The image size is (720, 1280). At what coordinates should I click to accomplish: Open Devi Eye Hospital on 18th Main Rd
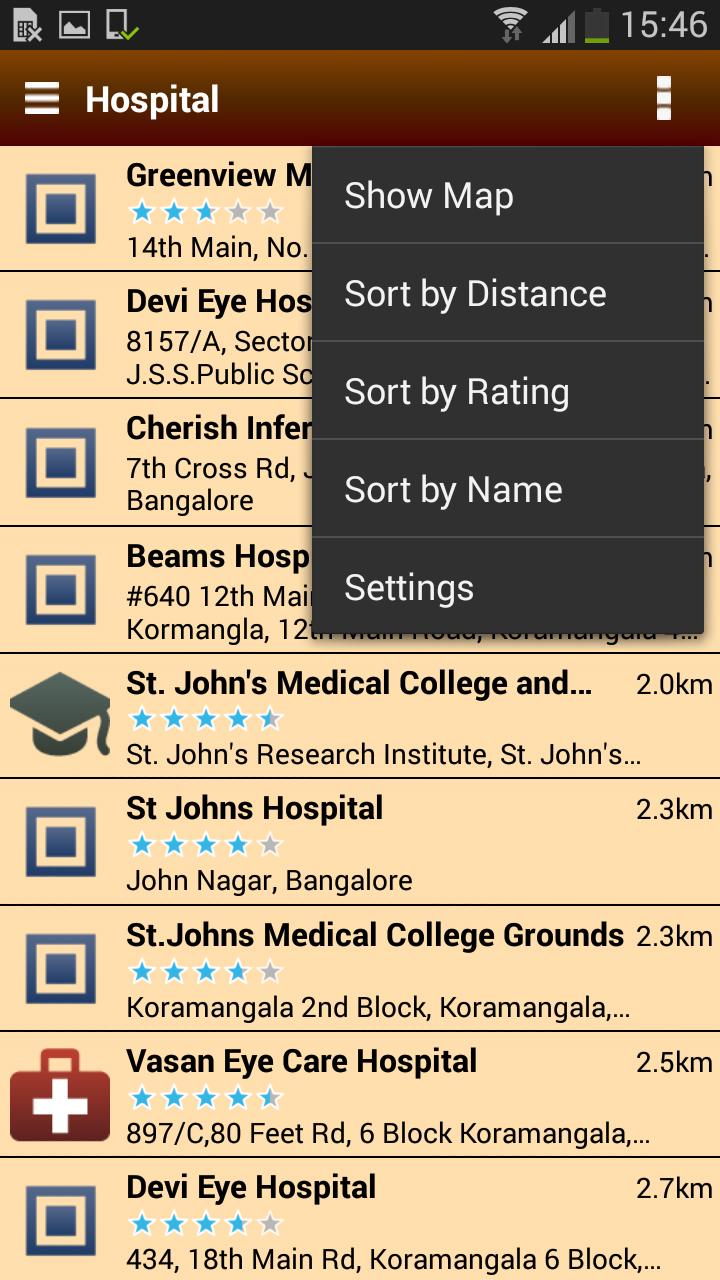(360, 1220)
